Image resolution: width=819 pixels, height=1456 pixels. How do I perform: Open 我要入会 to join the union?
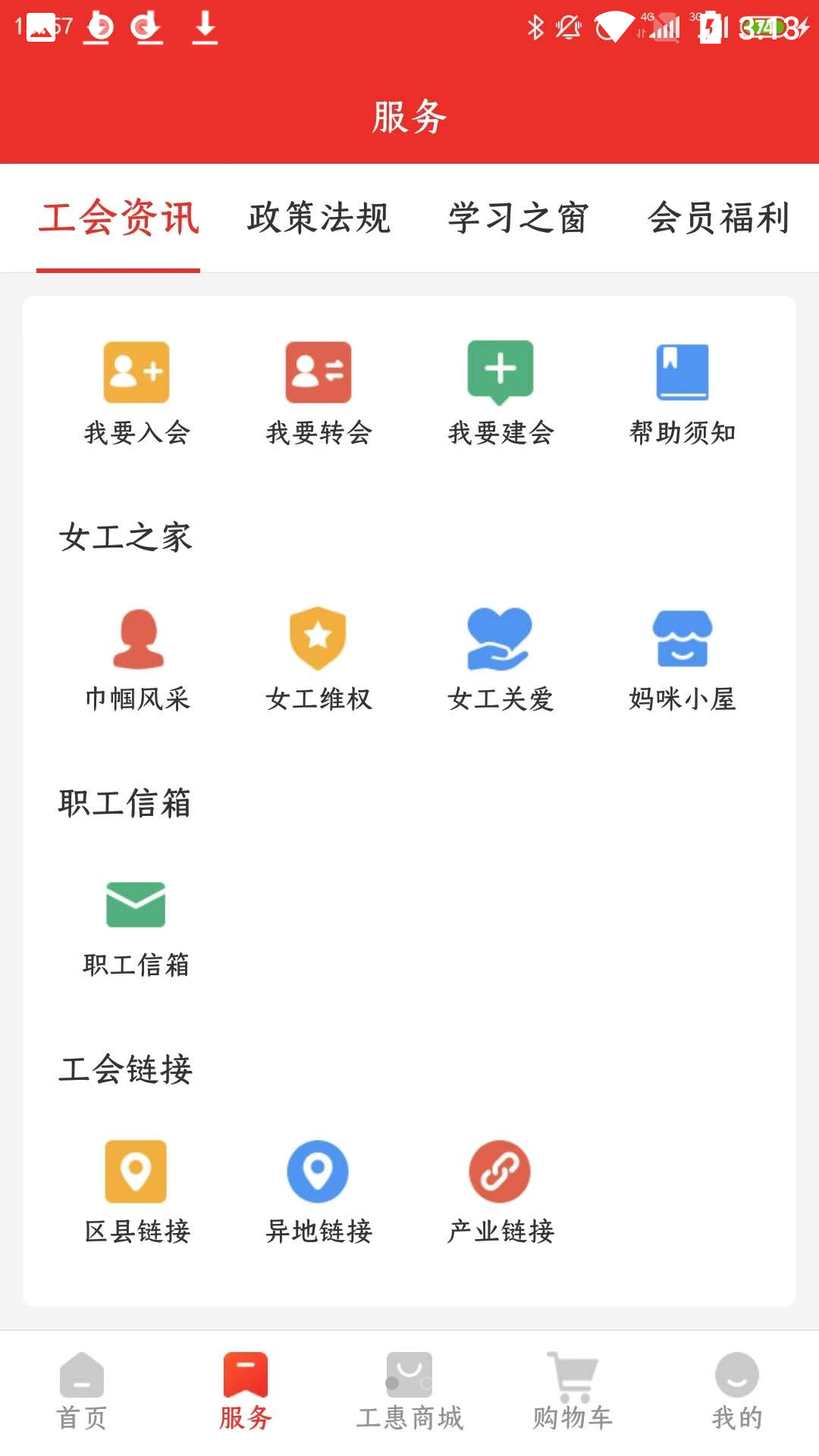[136, 392]
